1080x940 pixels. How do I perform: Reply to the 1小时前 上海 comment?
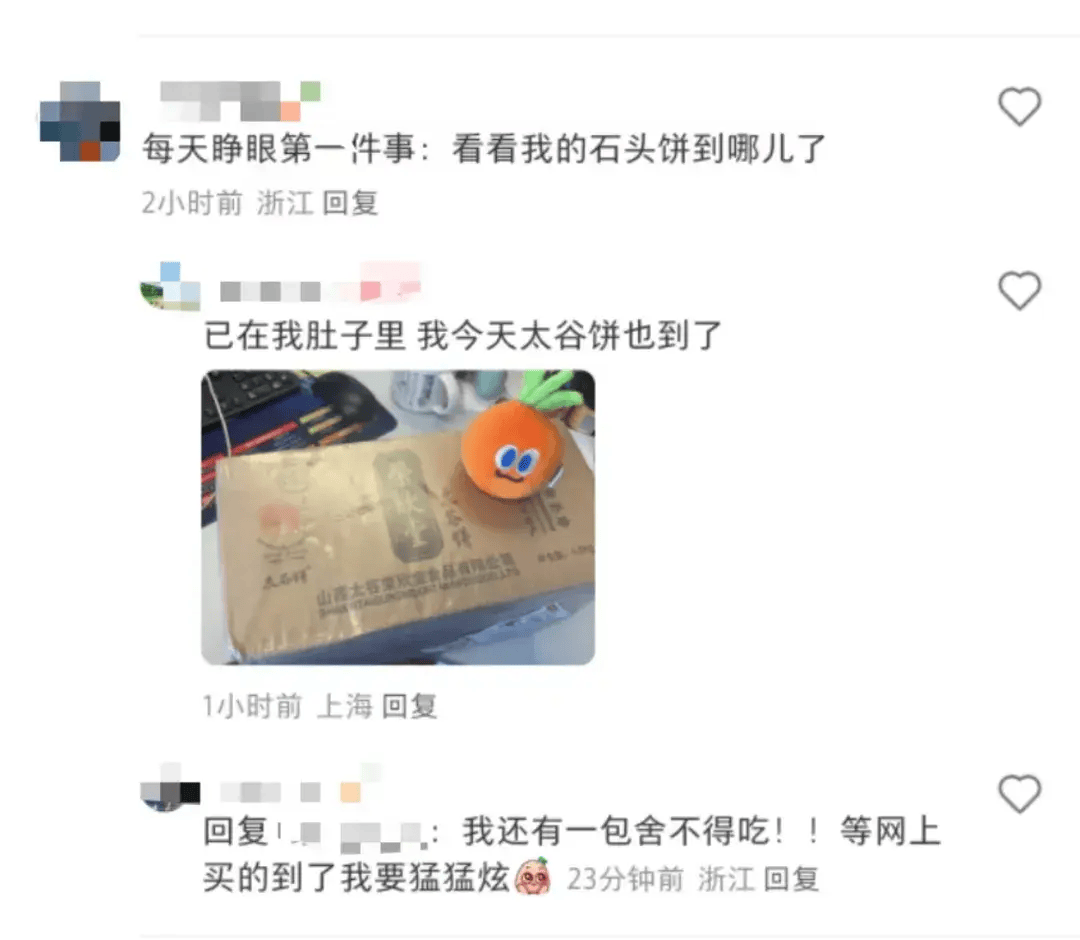click(x=410, y=706)
